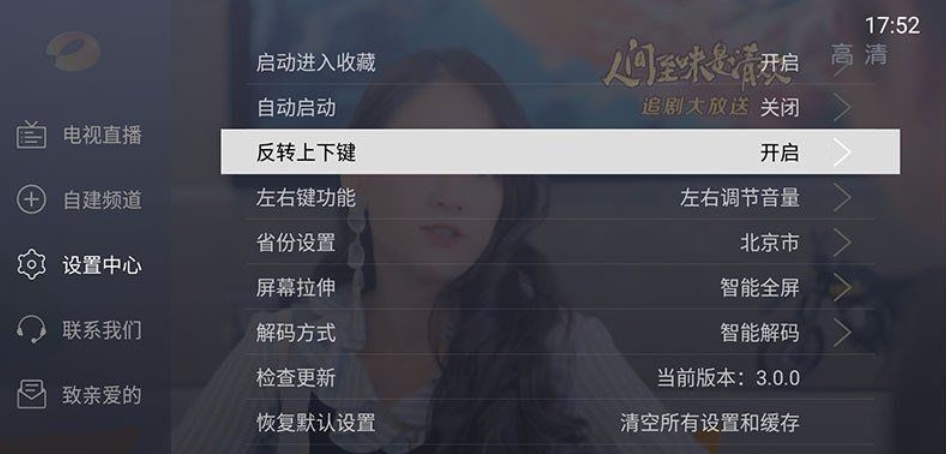
Task: Switch to 自建频道 section
Action: click(82, 200)
